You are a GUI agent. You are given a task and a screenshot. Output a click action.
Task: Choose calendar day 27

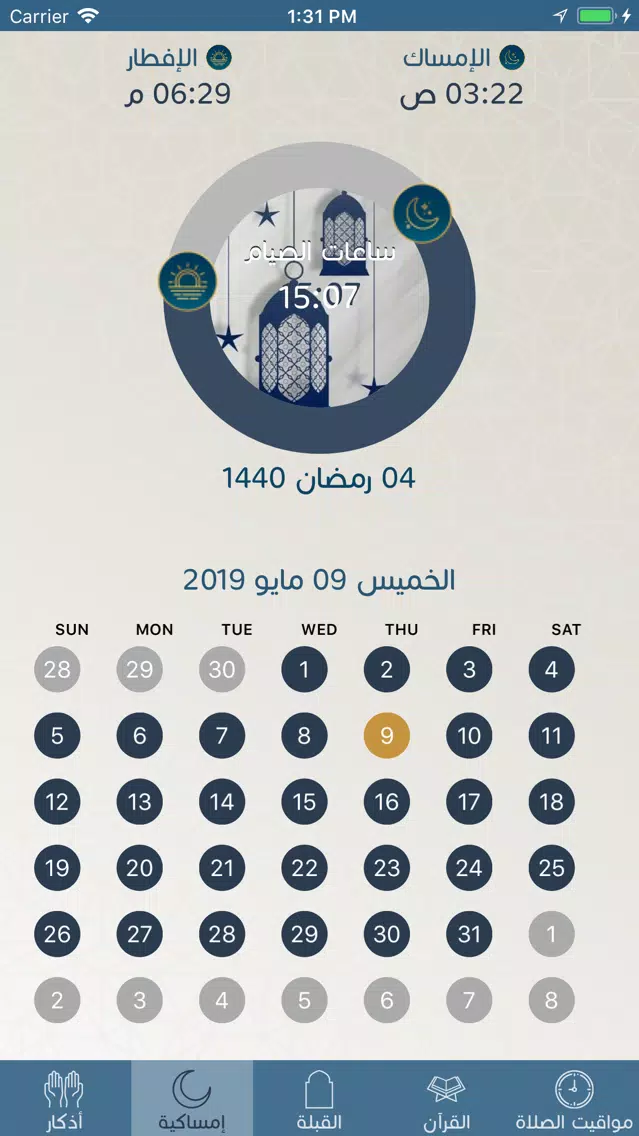click(x=140, y=935)
